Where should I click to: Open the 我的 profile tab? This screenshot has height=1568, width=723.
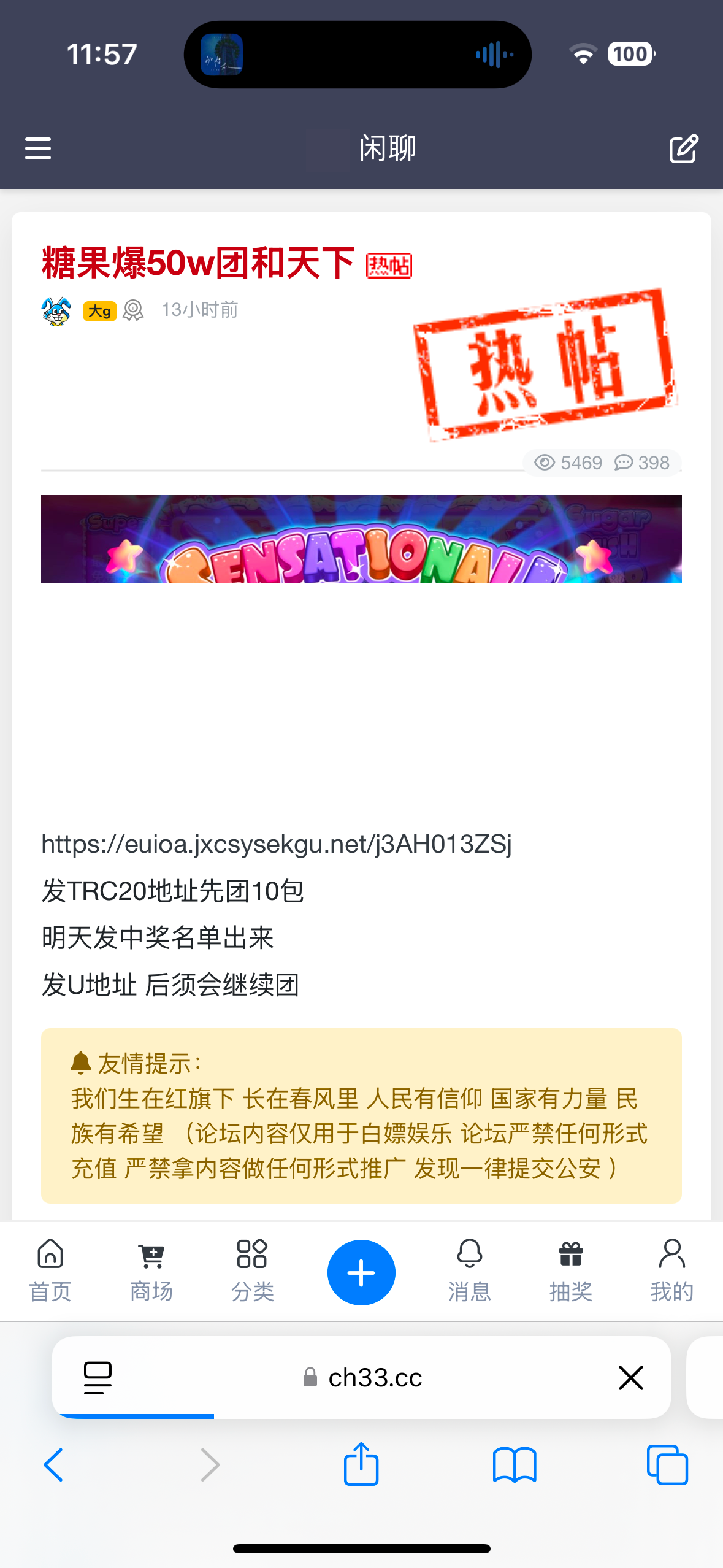click(x=672, y=1270)
